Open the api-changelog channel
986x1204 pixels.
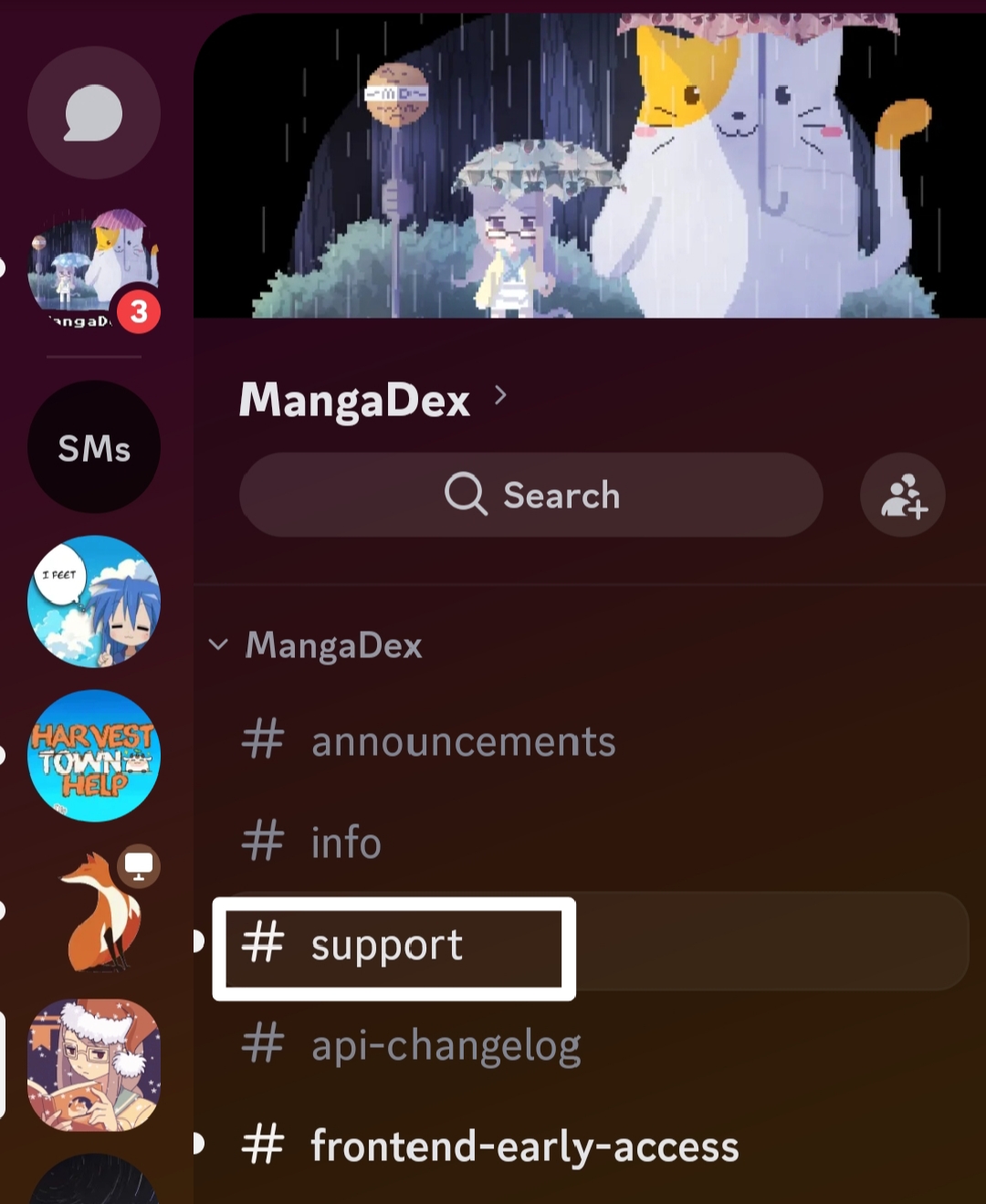pos(446,1046)
